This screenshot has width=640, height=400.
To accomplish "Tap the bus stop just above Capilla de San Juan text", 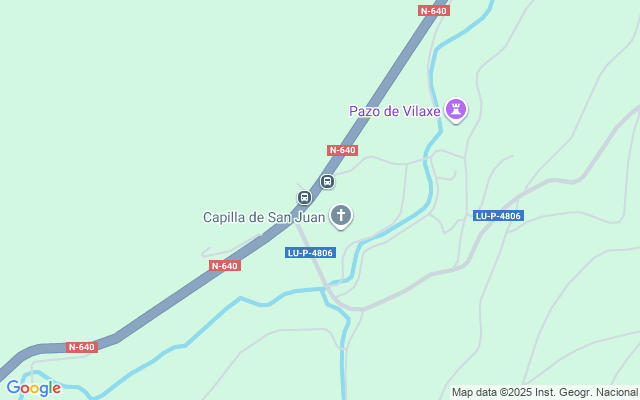I will click(304, 198).
